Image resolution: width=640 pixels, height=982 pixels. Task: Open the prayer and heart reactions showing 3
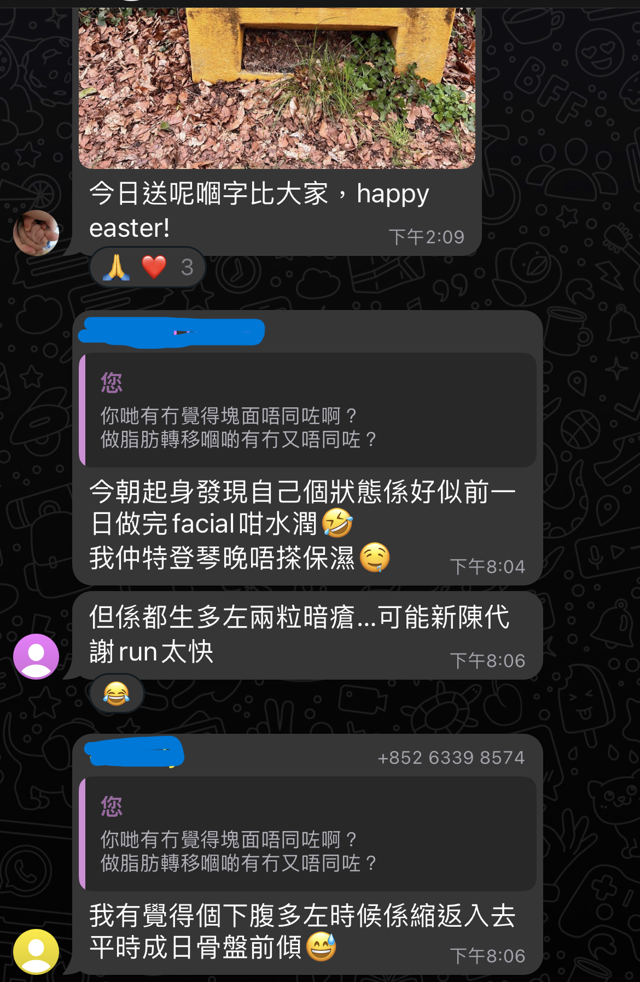(x=148, y=267)
